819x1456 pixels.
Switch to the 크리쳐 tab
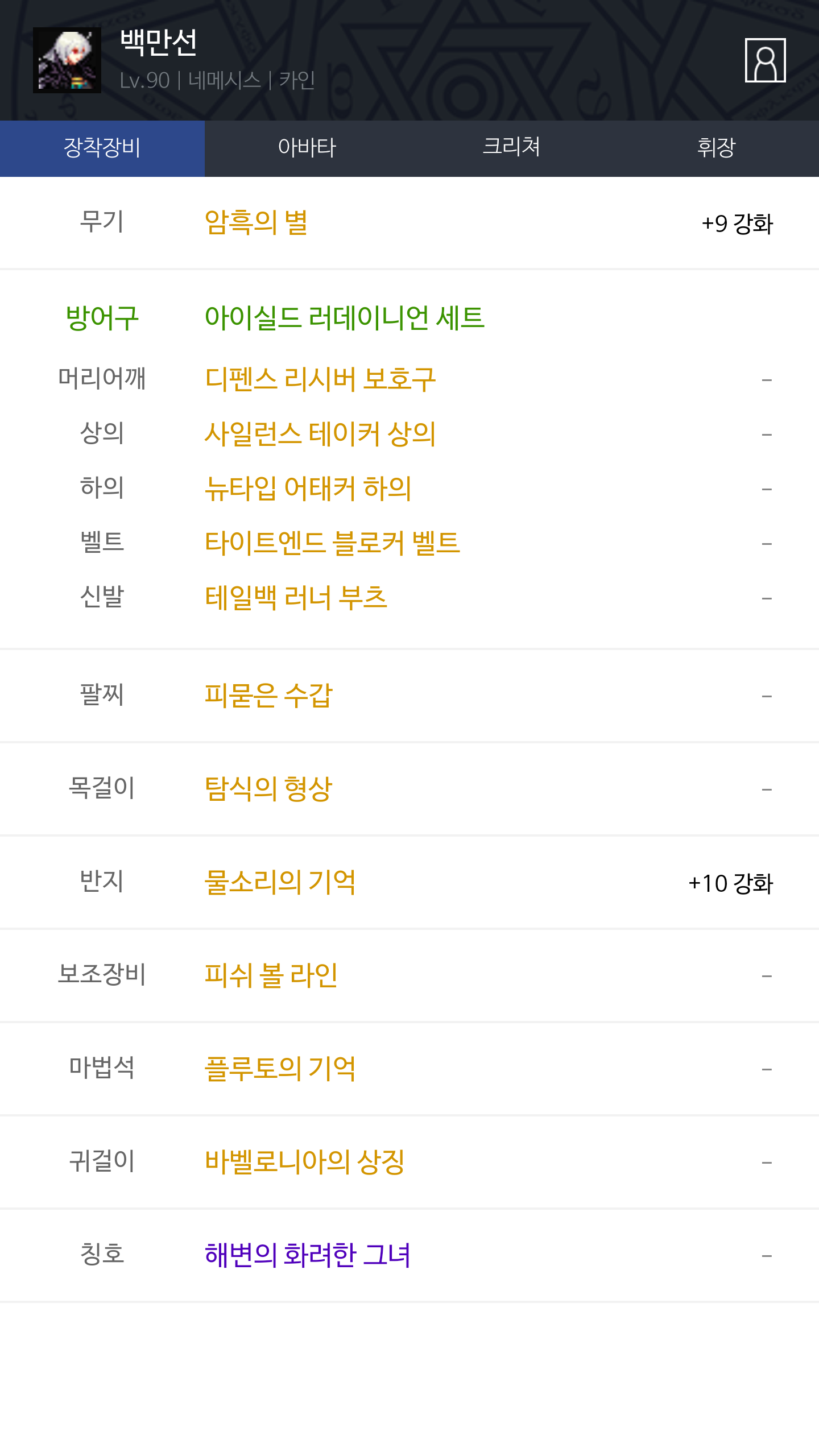pyautogui.click(x=512, y=148)
